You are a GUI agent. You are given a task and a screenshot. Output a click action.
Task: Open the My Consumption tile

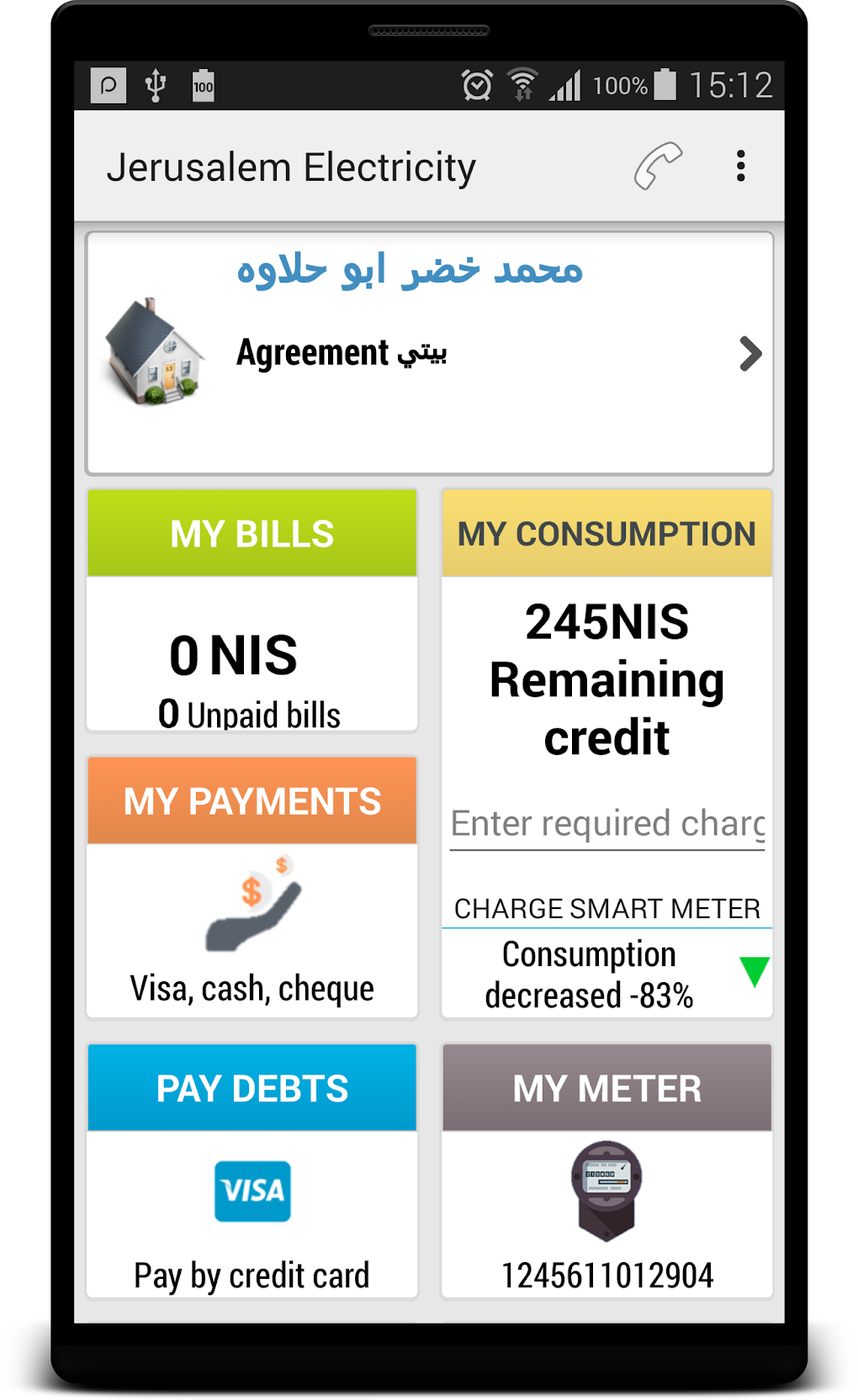[606, 535]
